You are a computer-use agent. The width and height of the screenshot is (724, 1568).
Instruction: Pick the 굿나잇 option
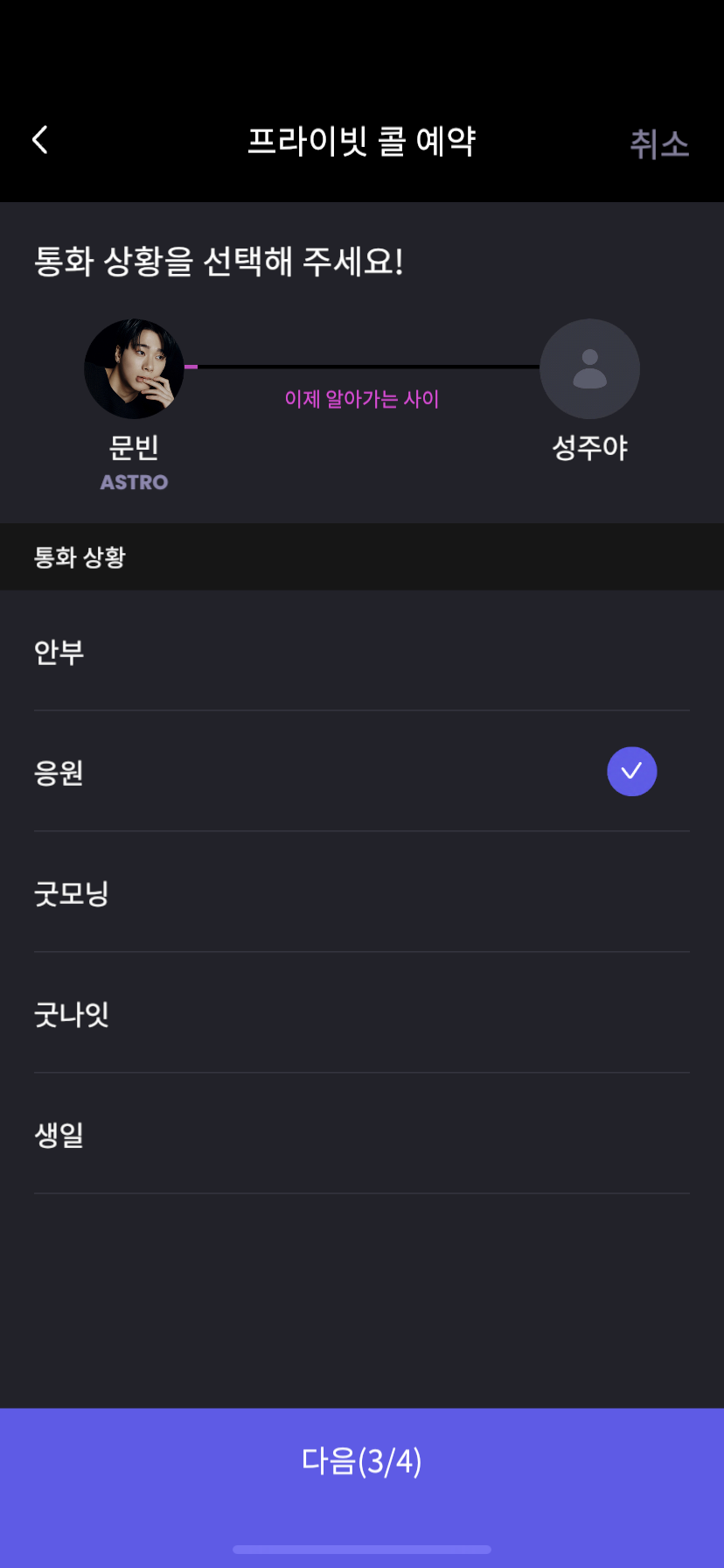(x=362, y=1013)
